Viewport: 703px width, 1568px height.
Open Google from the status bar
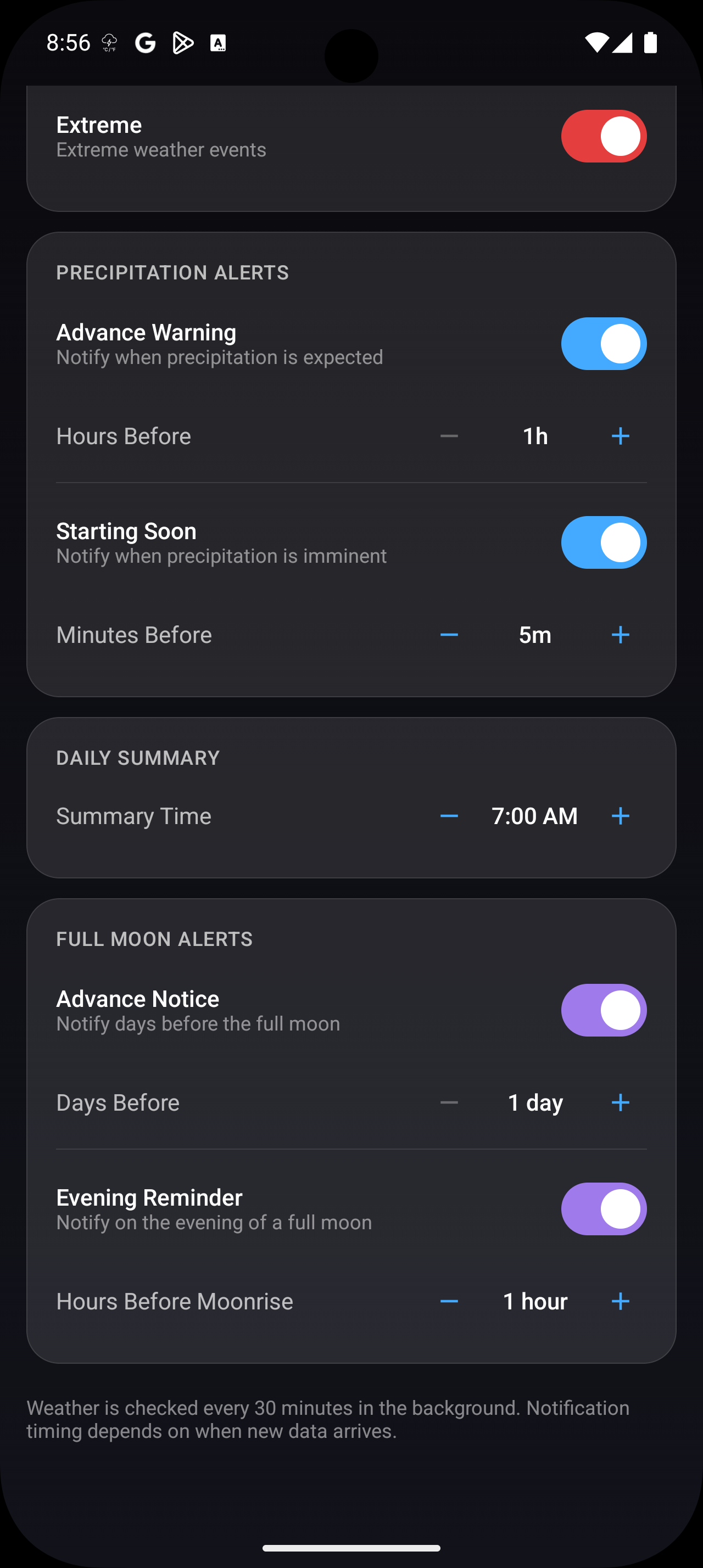pos(146,43)
